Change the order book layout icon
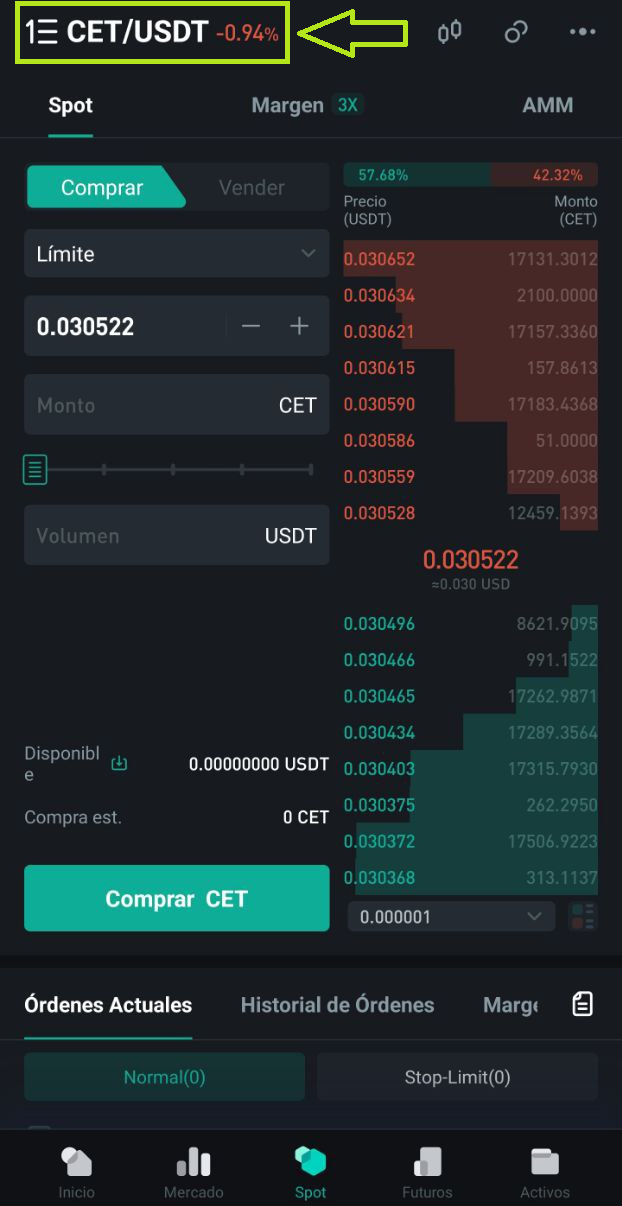622x1206 pixels. coord(582,916)
